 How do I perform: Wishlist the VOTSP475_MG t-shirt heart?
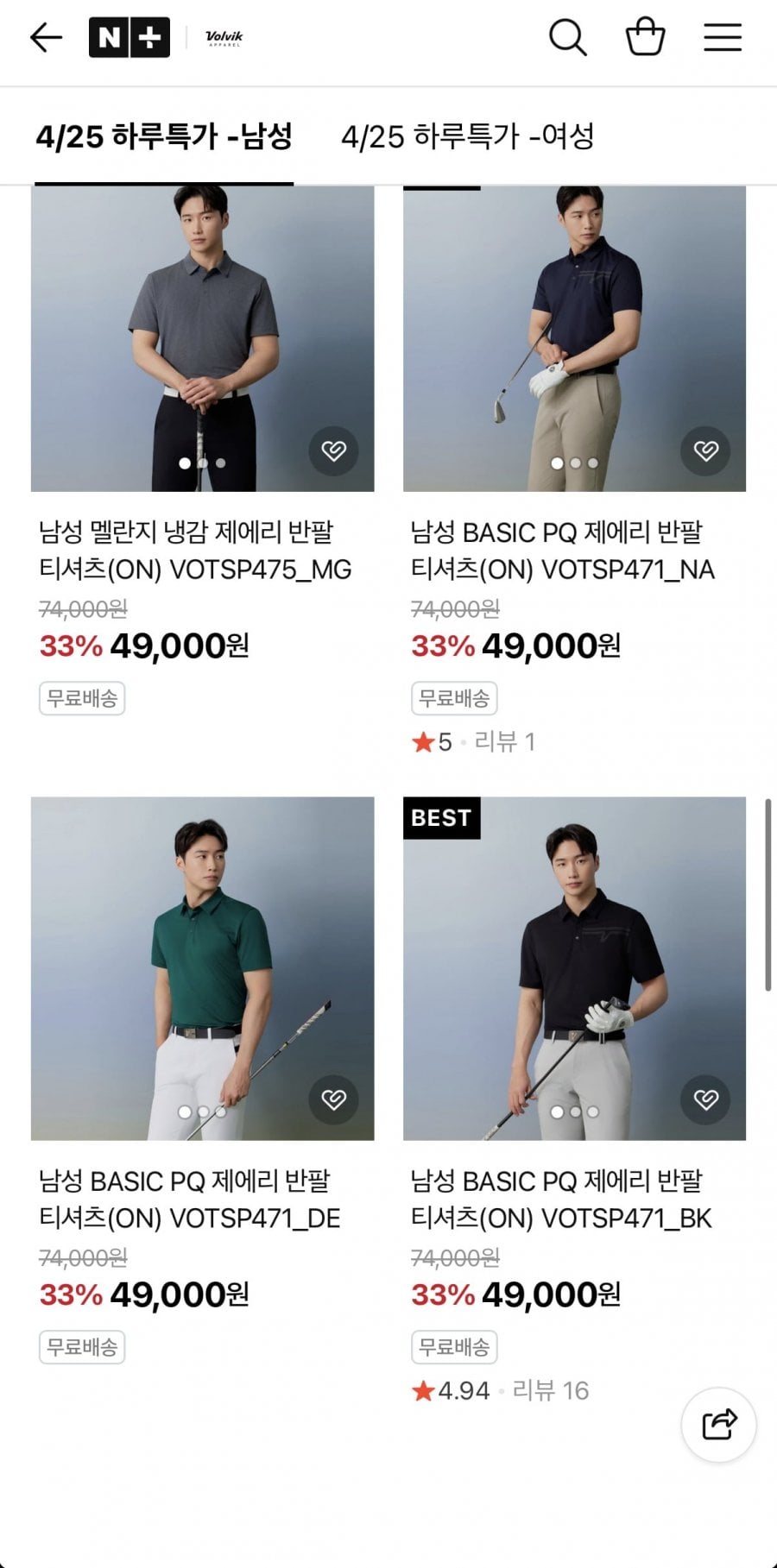pyautogui.click(x=334, y=450)
